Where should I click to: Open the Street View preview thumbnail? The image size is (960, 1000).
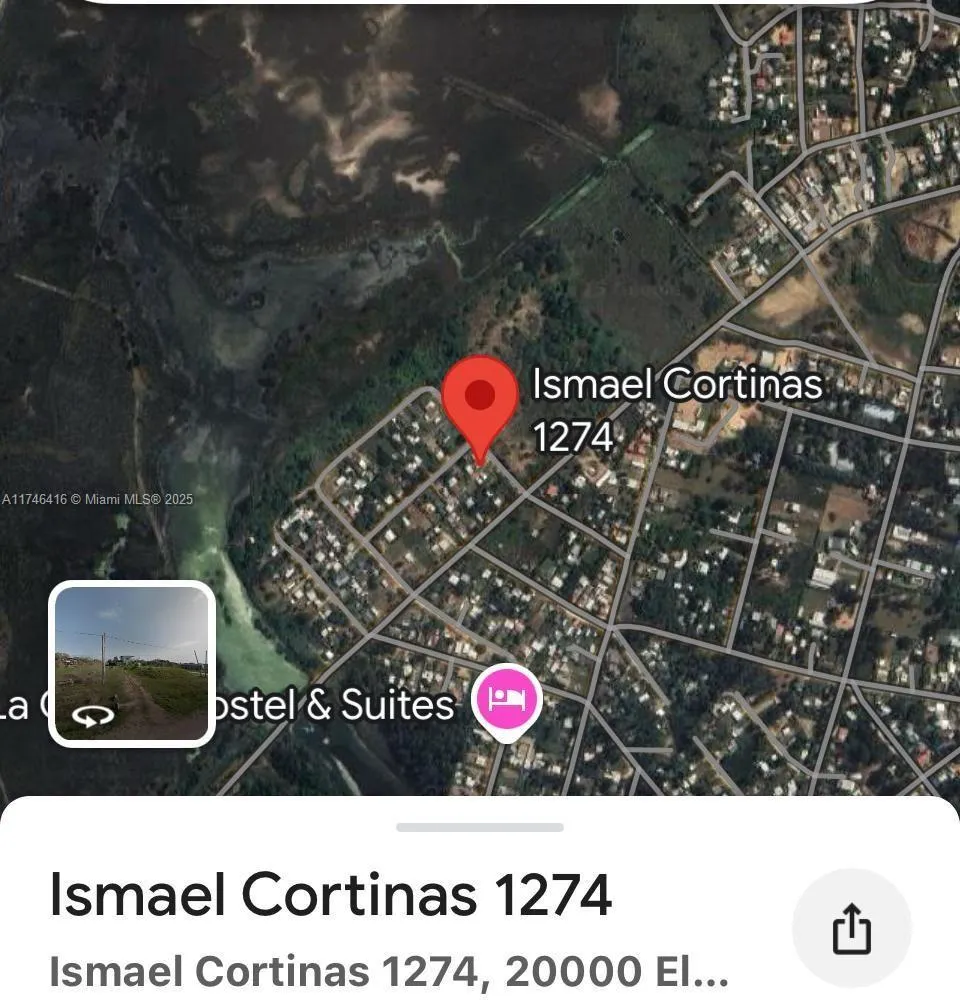pyautogui.click(x=132, y=664)
